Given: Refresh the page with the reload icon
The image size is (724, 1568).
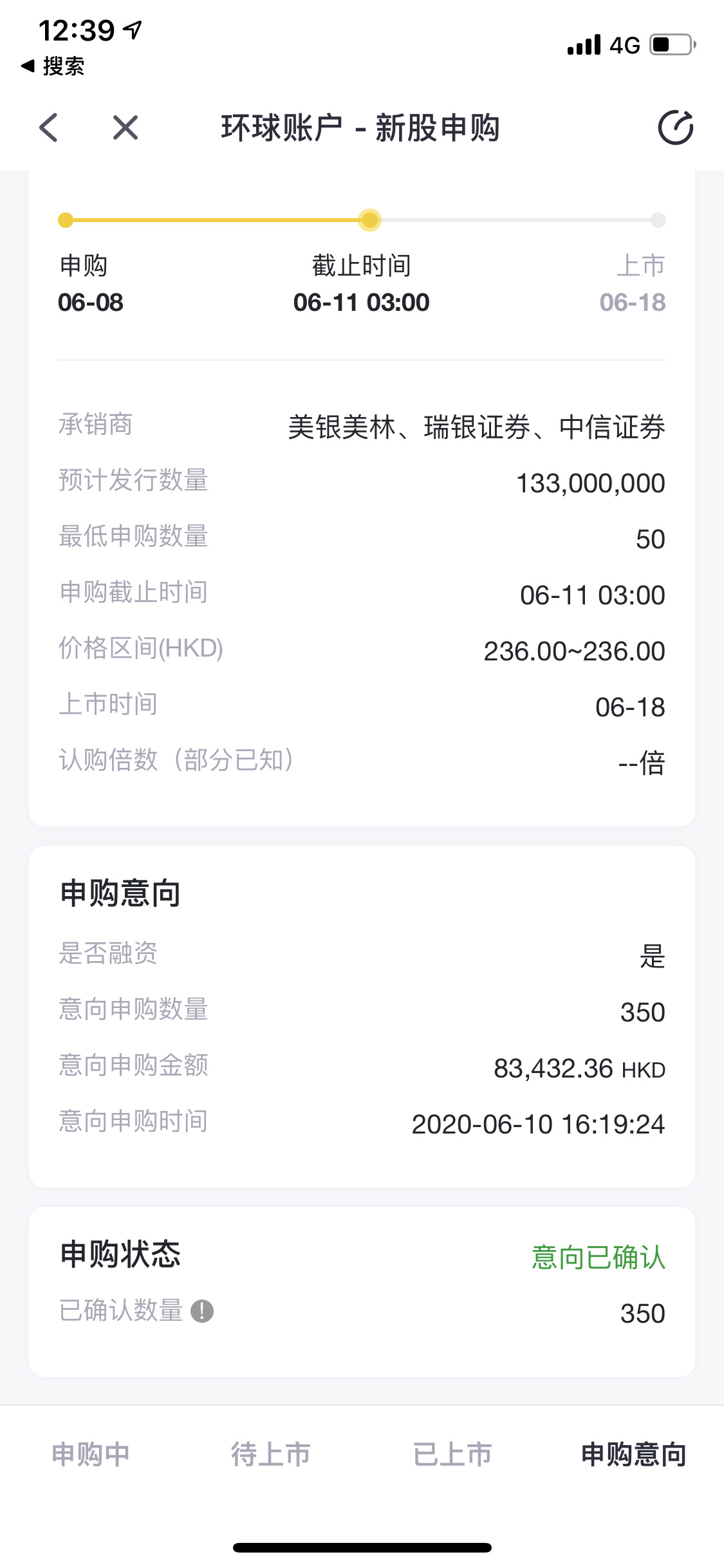Looking at the screenshot, I should pos(675,127).
